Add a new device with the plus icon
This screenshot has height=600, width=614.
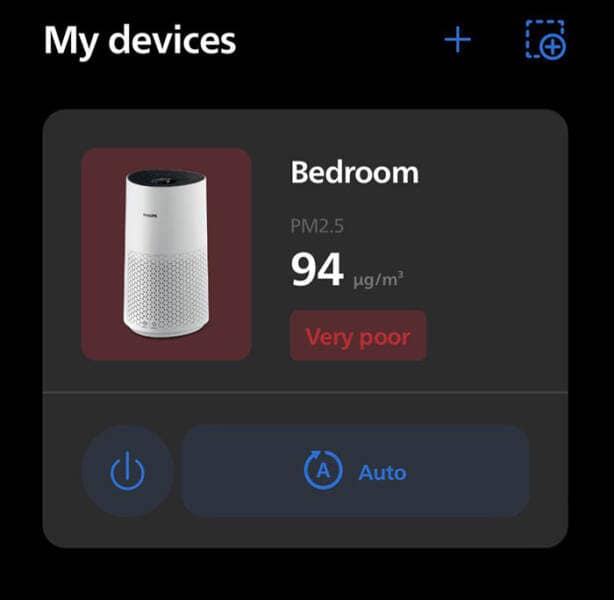[x=457, y=41]
